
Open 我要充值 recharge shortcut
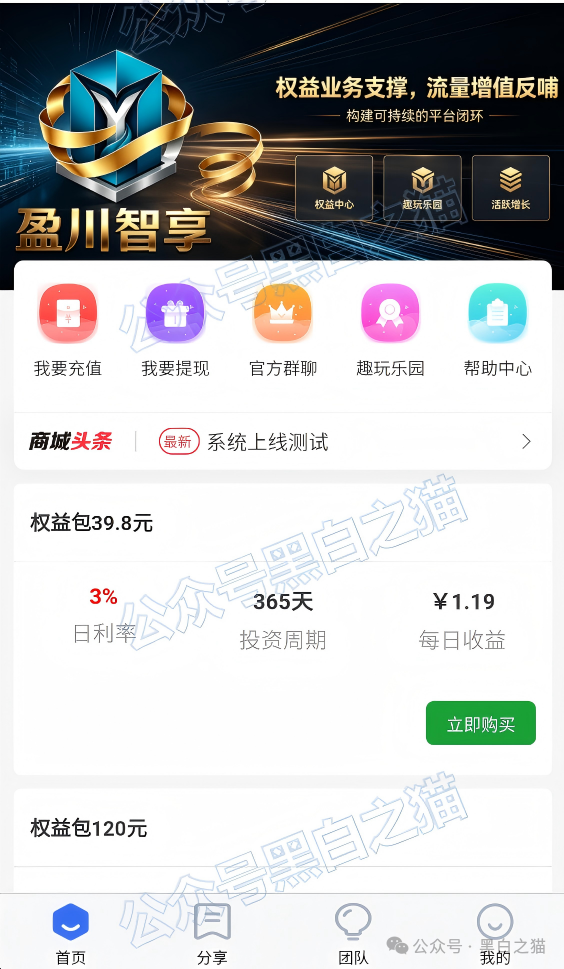(68, 331)
